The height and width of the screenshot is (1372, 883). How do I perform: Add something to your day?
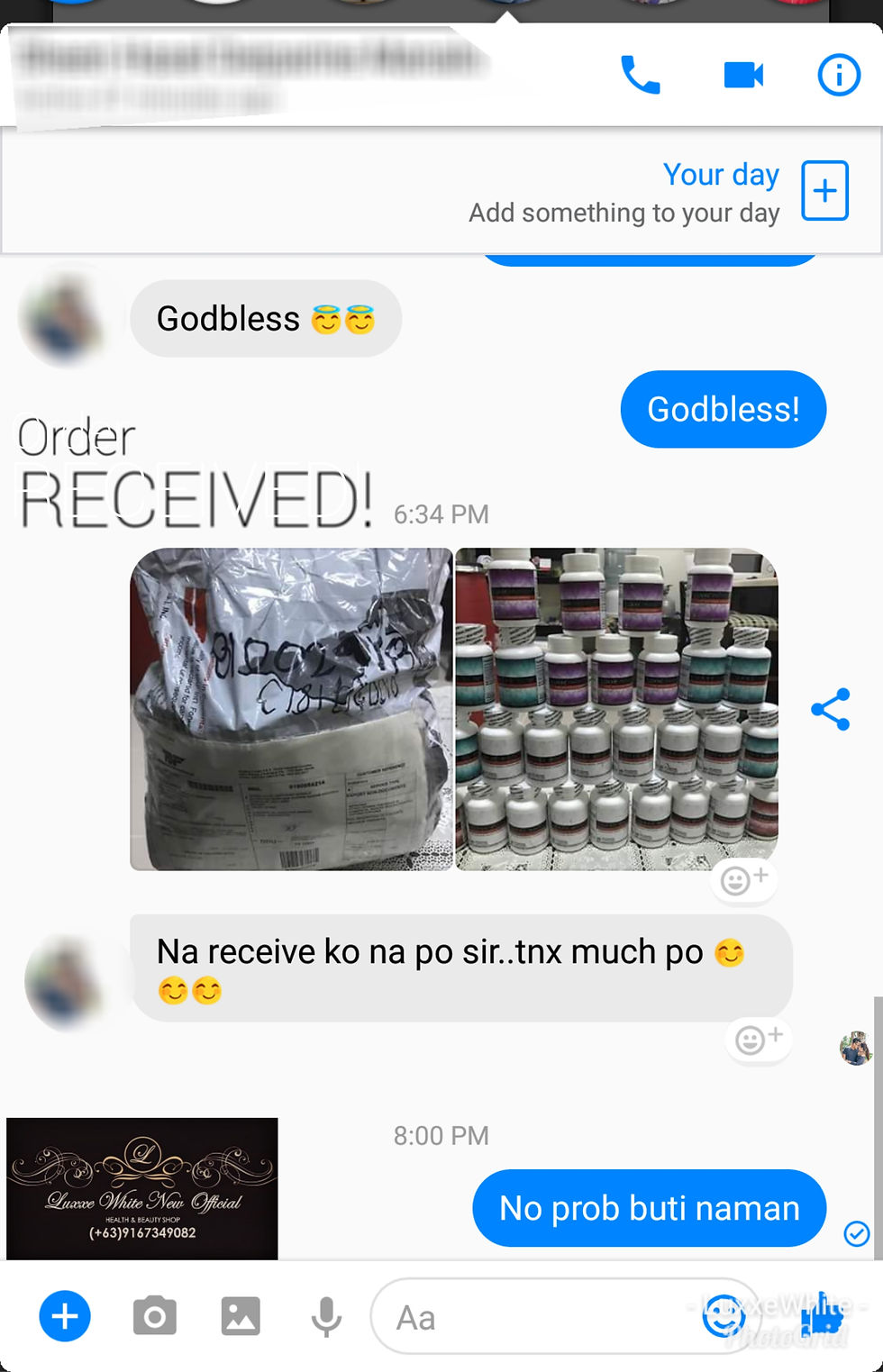[824, 191]
